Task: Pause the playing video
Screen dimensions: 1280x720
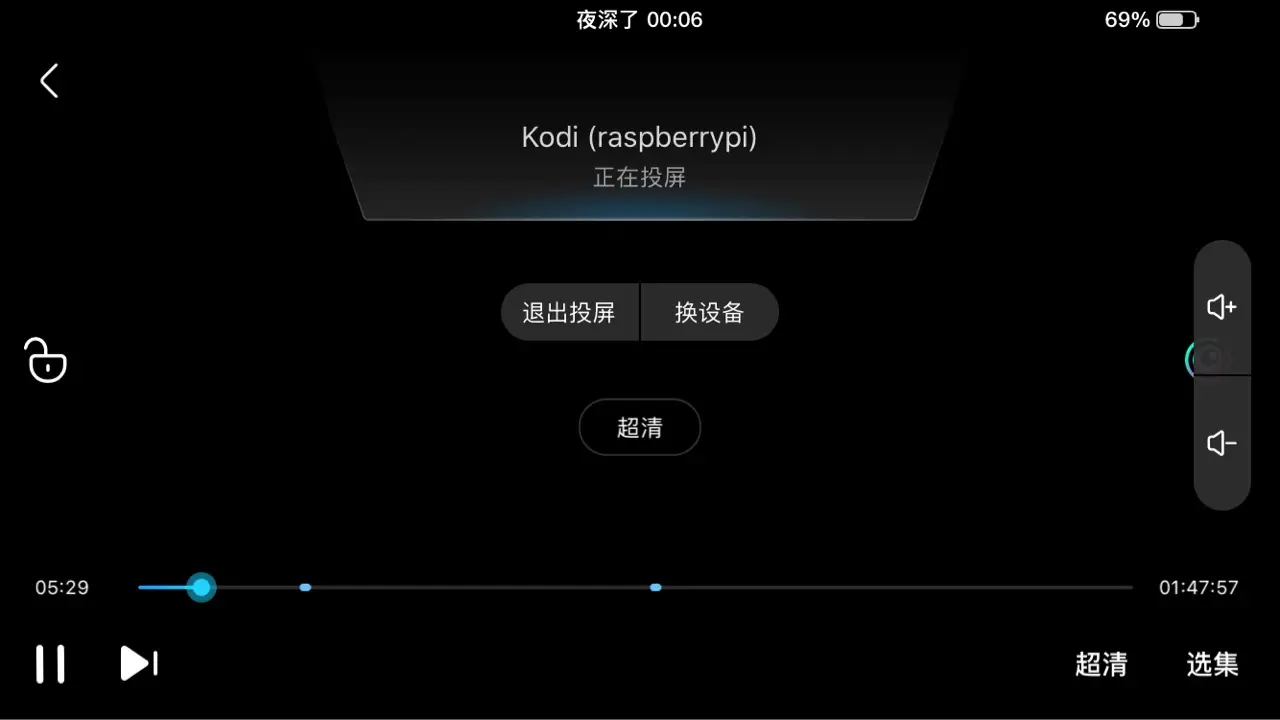Action: click(x=50, y=664)
